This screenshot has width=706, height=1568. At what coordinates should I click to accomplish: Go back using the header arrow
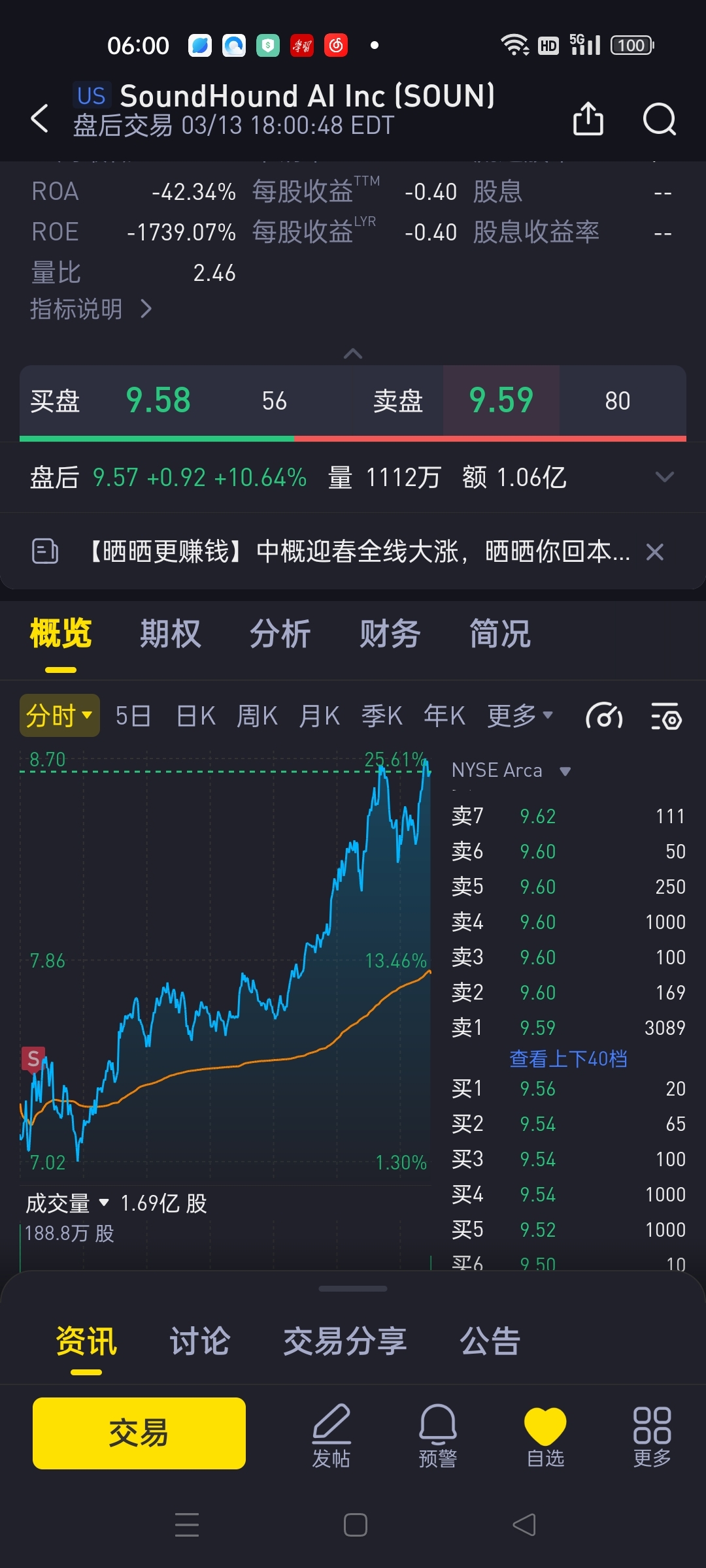41,119
